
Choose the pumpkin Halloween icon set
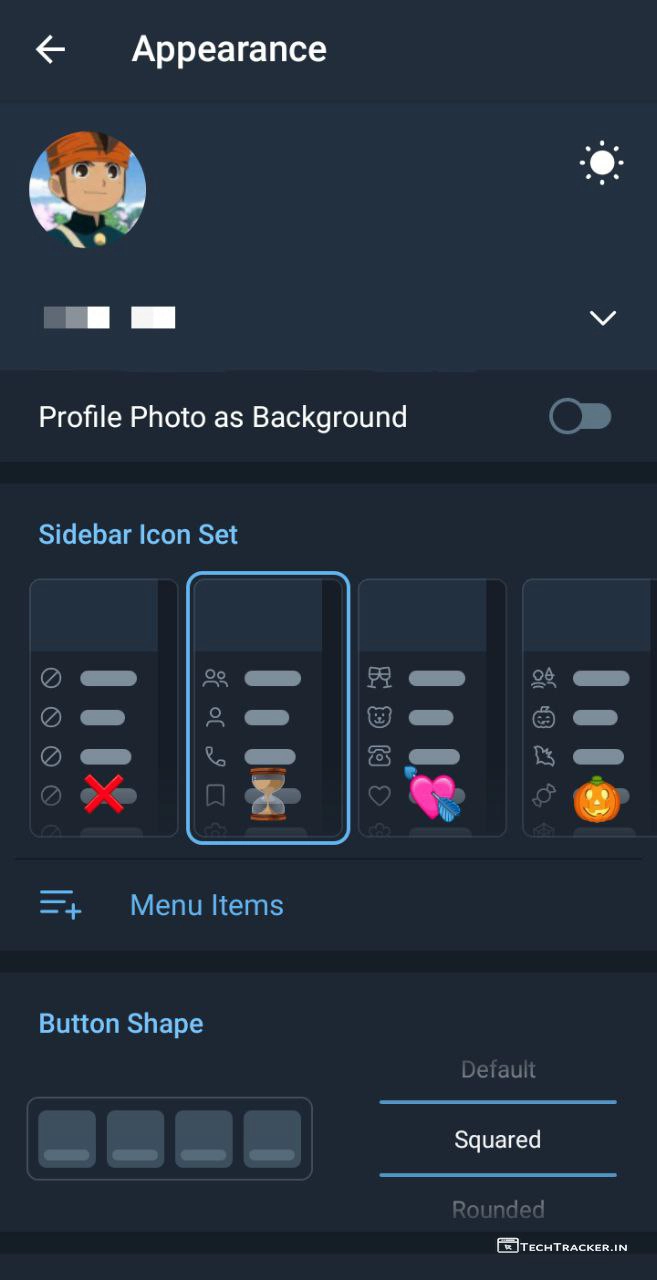(589, 708)
